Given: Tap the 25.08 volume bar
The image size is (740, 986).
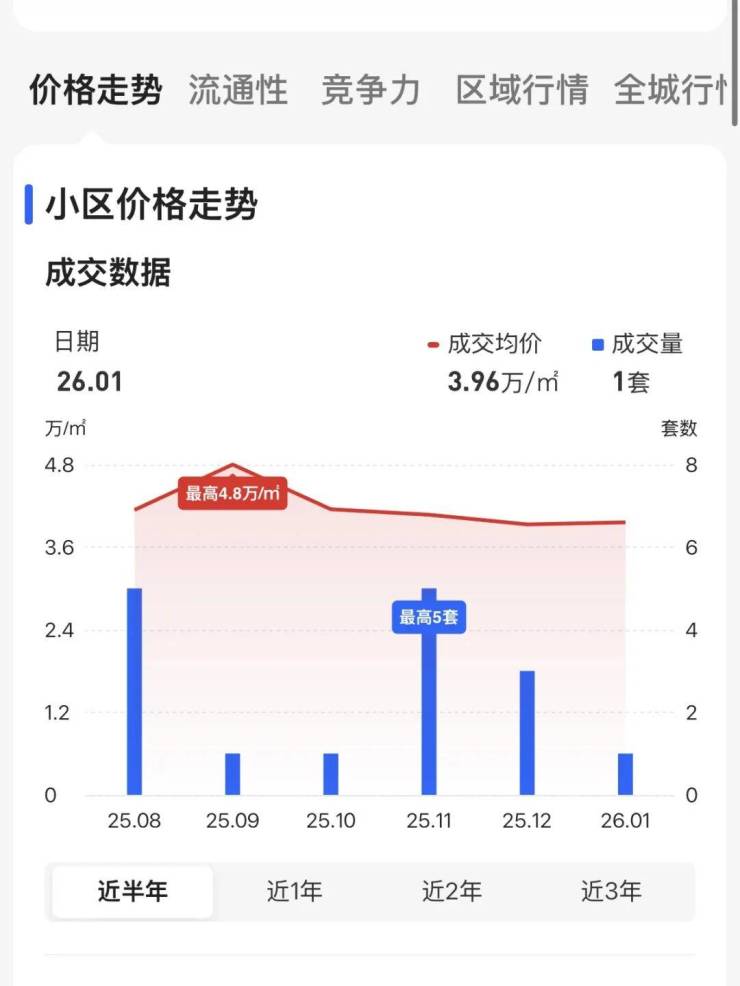Looking at the screenshot, I should click(134, 691).
